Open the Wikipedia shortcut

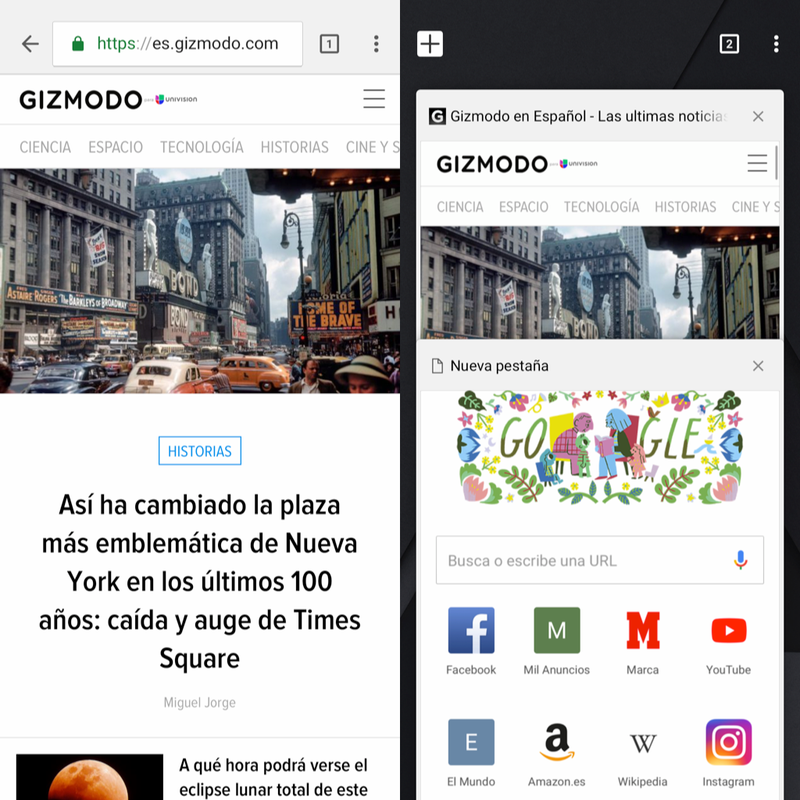[x=643, y=752]
